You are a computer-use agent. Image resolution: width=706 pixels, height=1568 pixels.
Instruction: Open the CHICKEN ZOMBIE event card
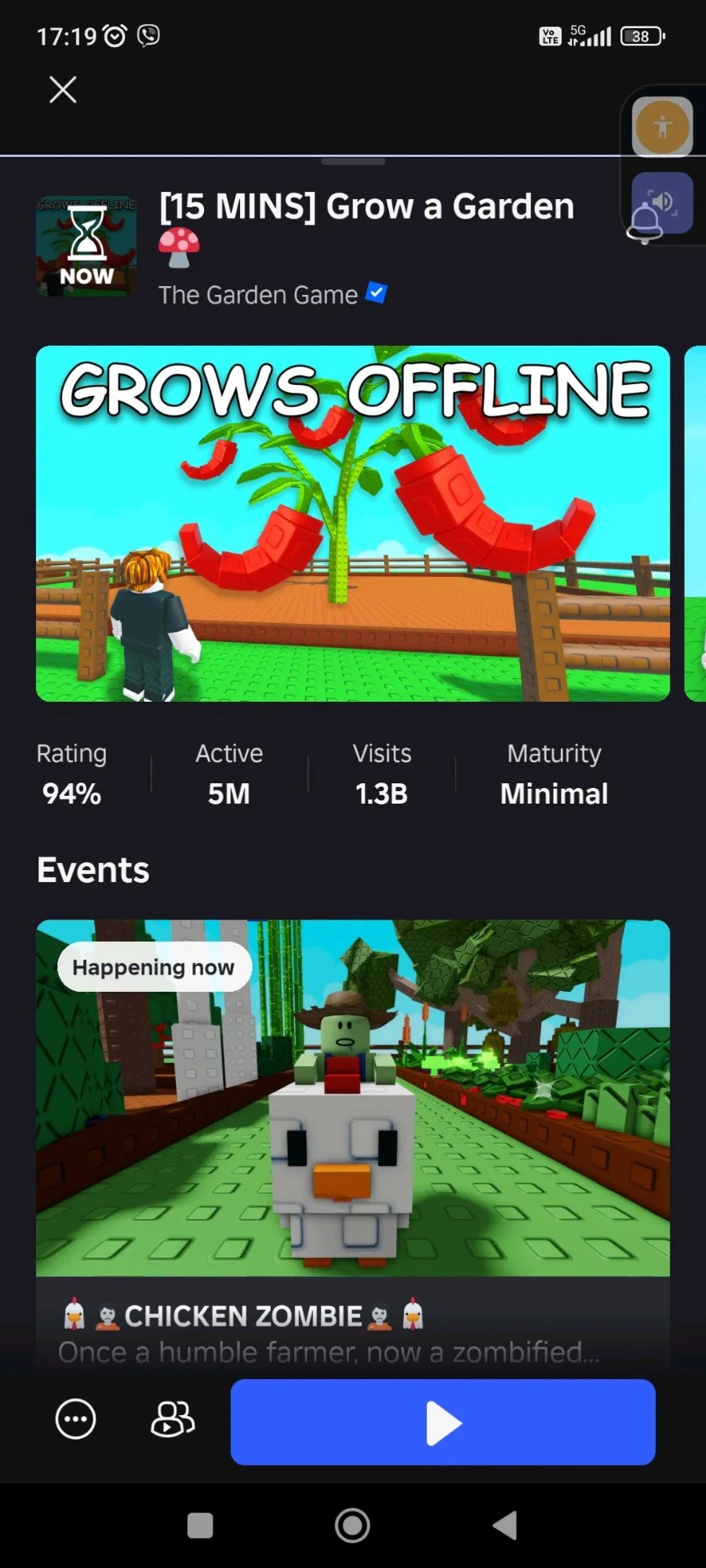(353, 1137)
